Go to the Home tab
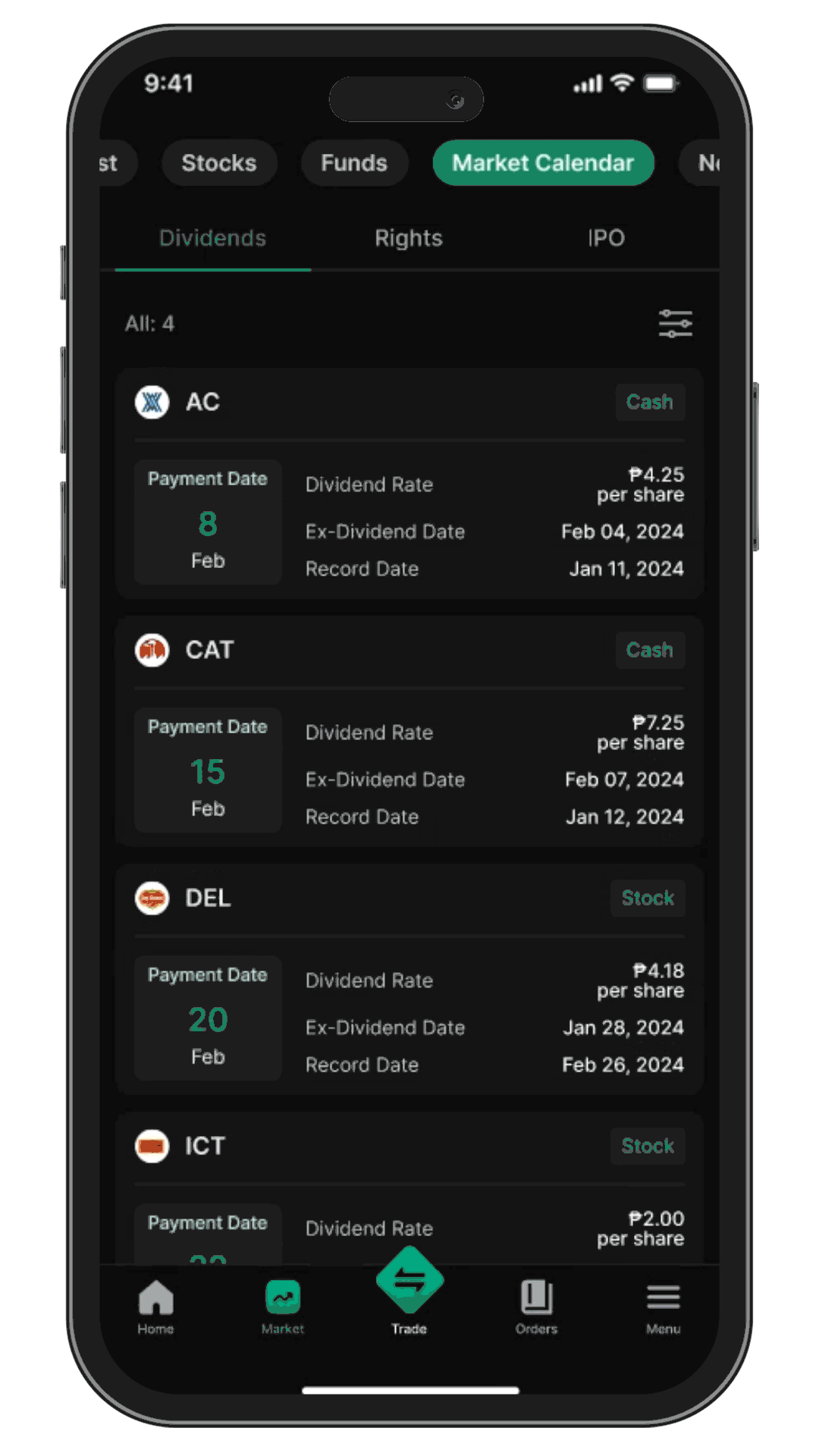The height and width of the screenshot is (1456, 819). coord(156,1306)
